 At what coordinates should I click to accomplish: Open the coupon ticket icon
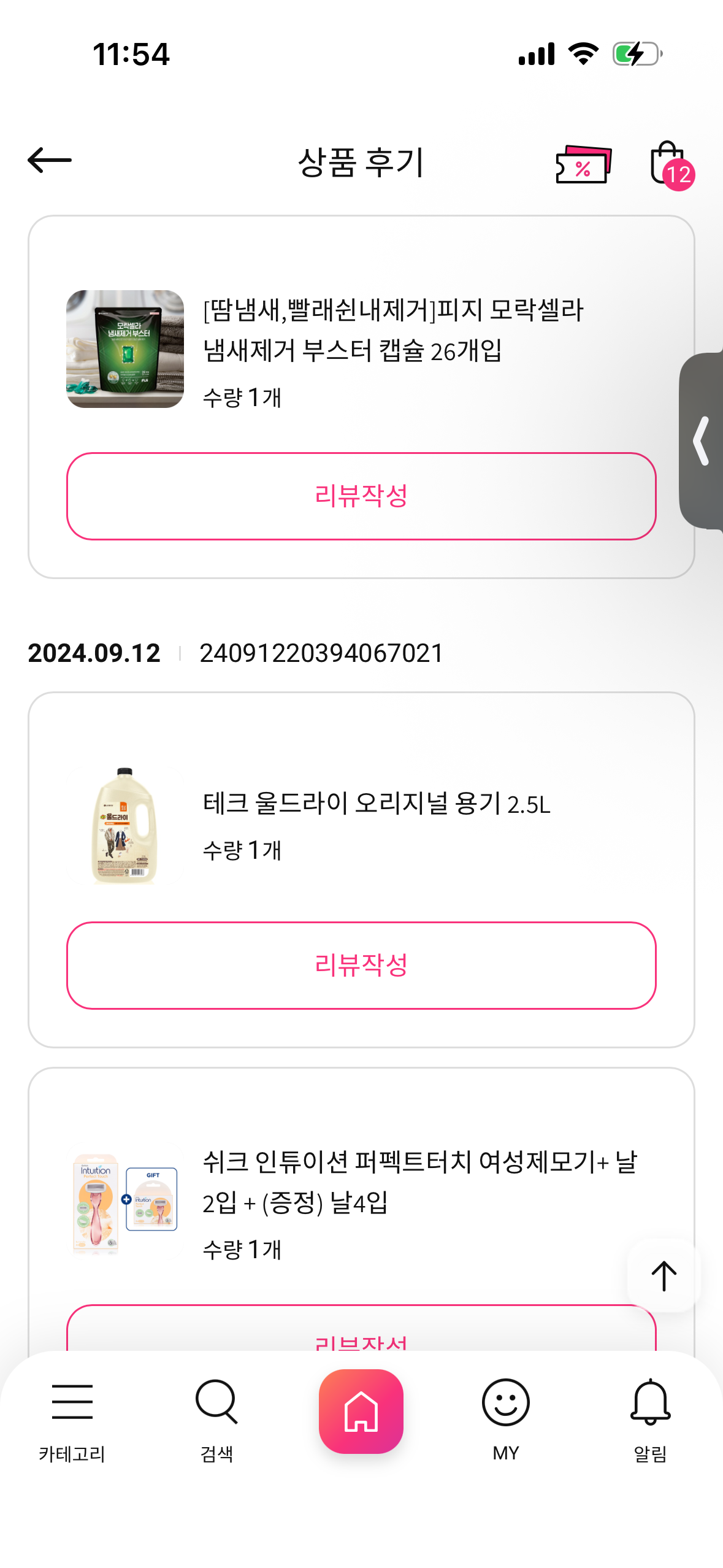pos(583,164)
